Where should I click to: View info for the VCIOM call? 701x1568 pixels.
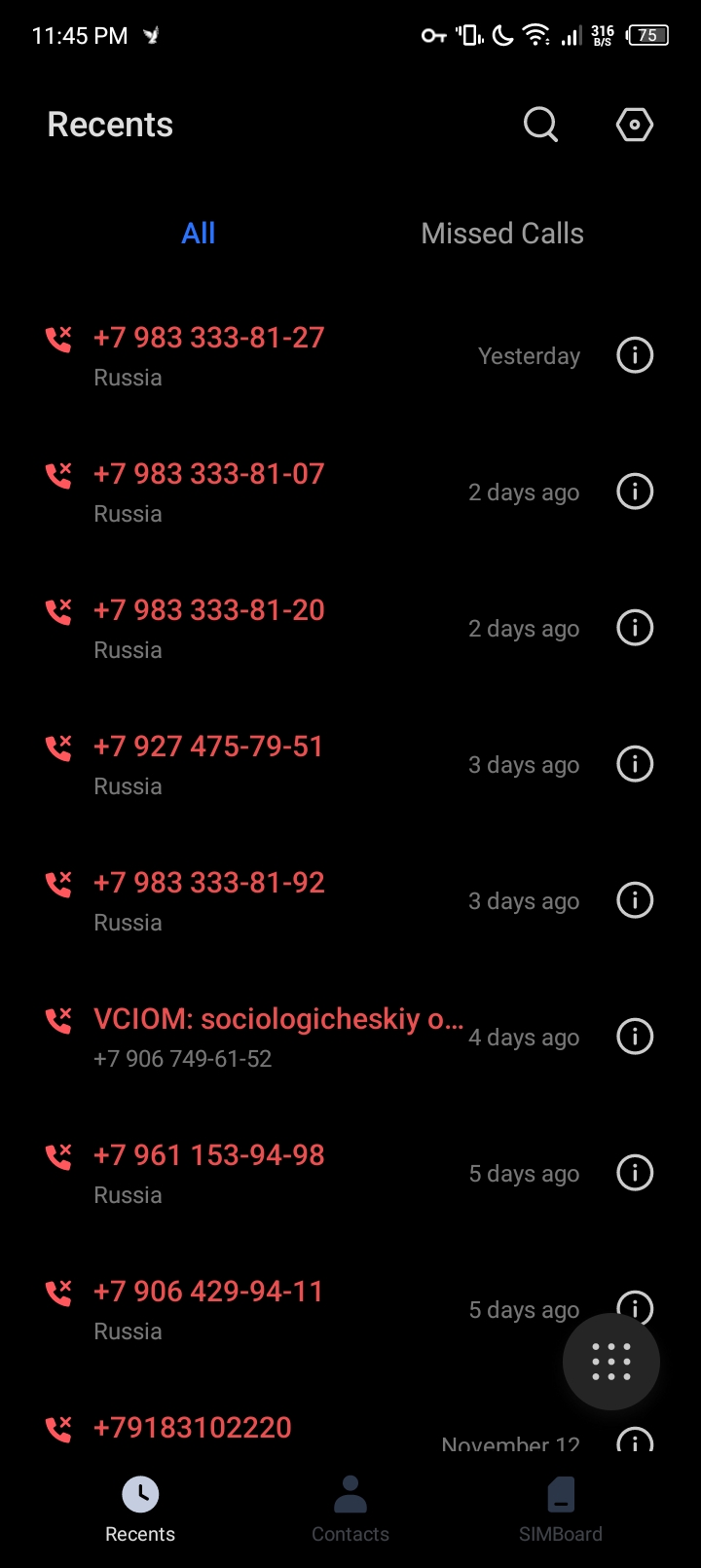(x=635, y=1037)
